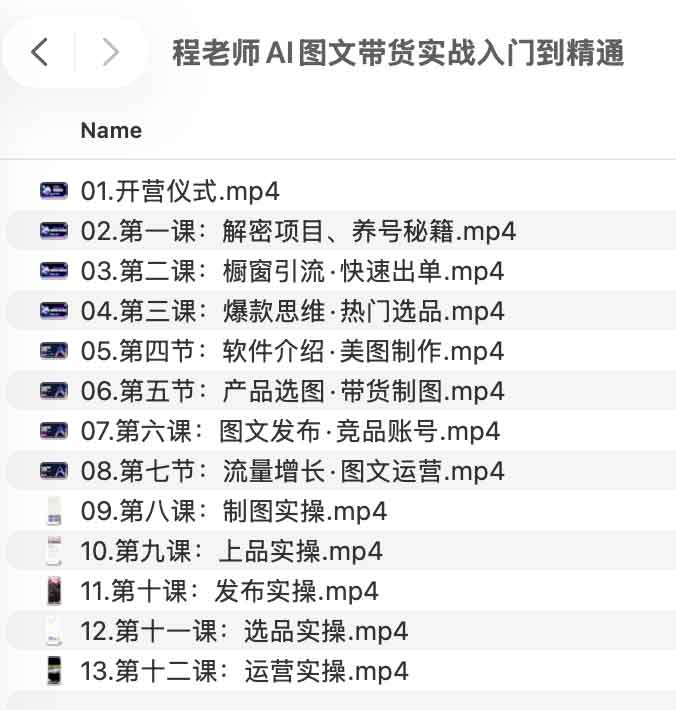Select the file 10.第九课：上品实操.mp4
The height and width of the screenshot is (710, 676).
coord(231,551)
